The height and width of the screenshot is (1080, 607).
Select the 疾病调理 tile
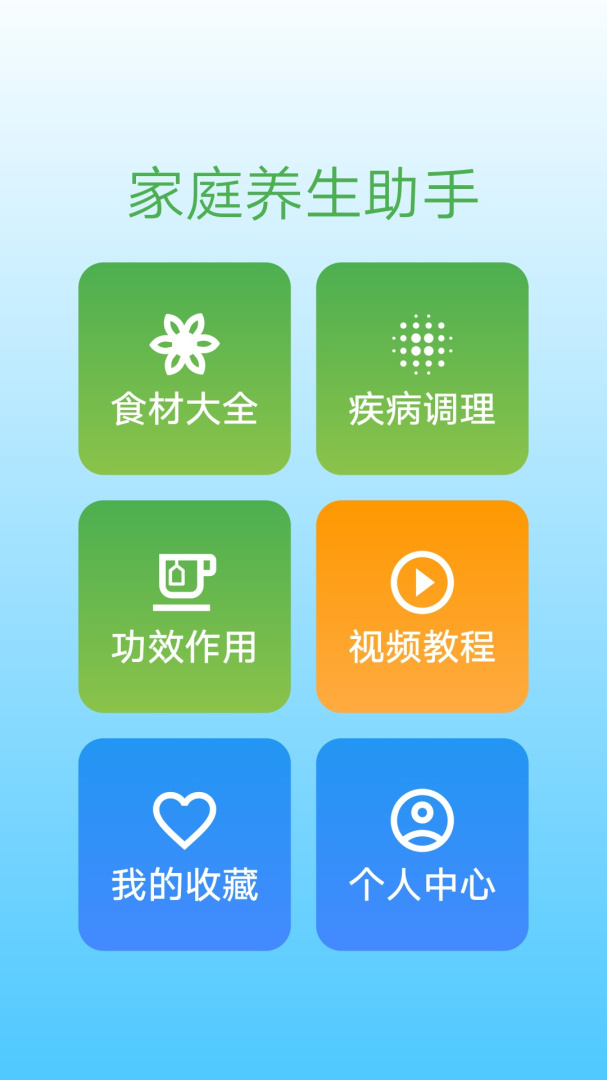(x=422, y=368)
